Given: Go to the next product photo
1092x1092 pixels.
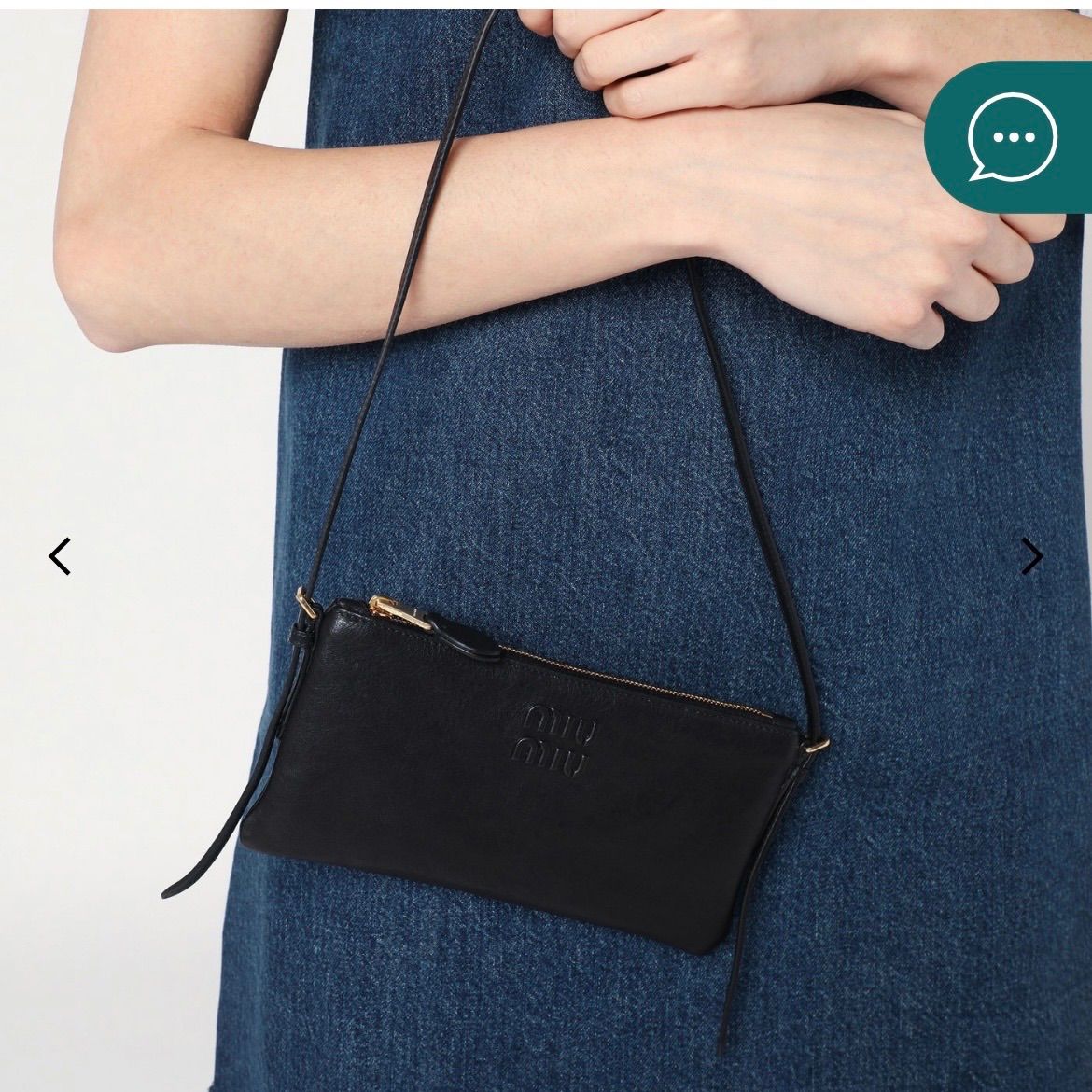Looking at the screenshot, I should [x=1032, y=557].
